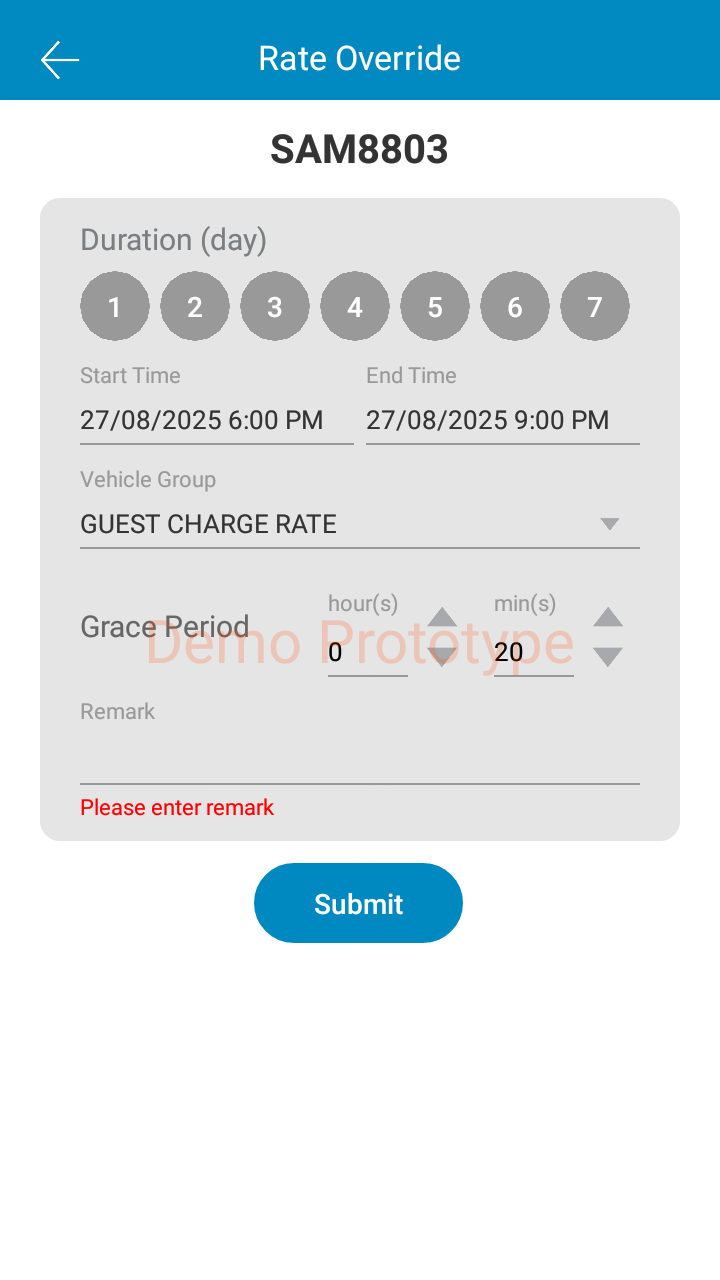
Task: Change the End Time field
Action: [x=502, y=421]
